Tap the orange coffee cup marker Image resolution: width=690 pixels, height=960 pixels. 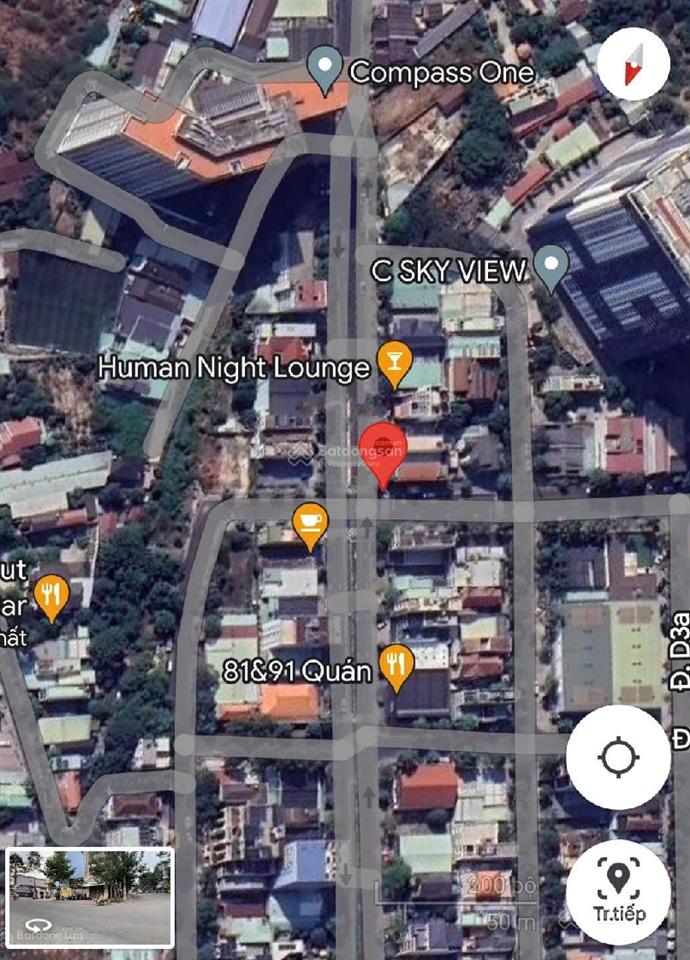click(x=310, y=524)
